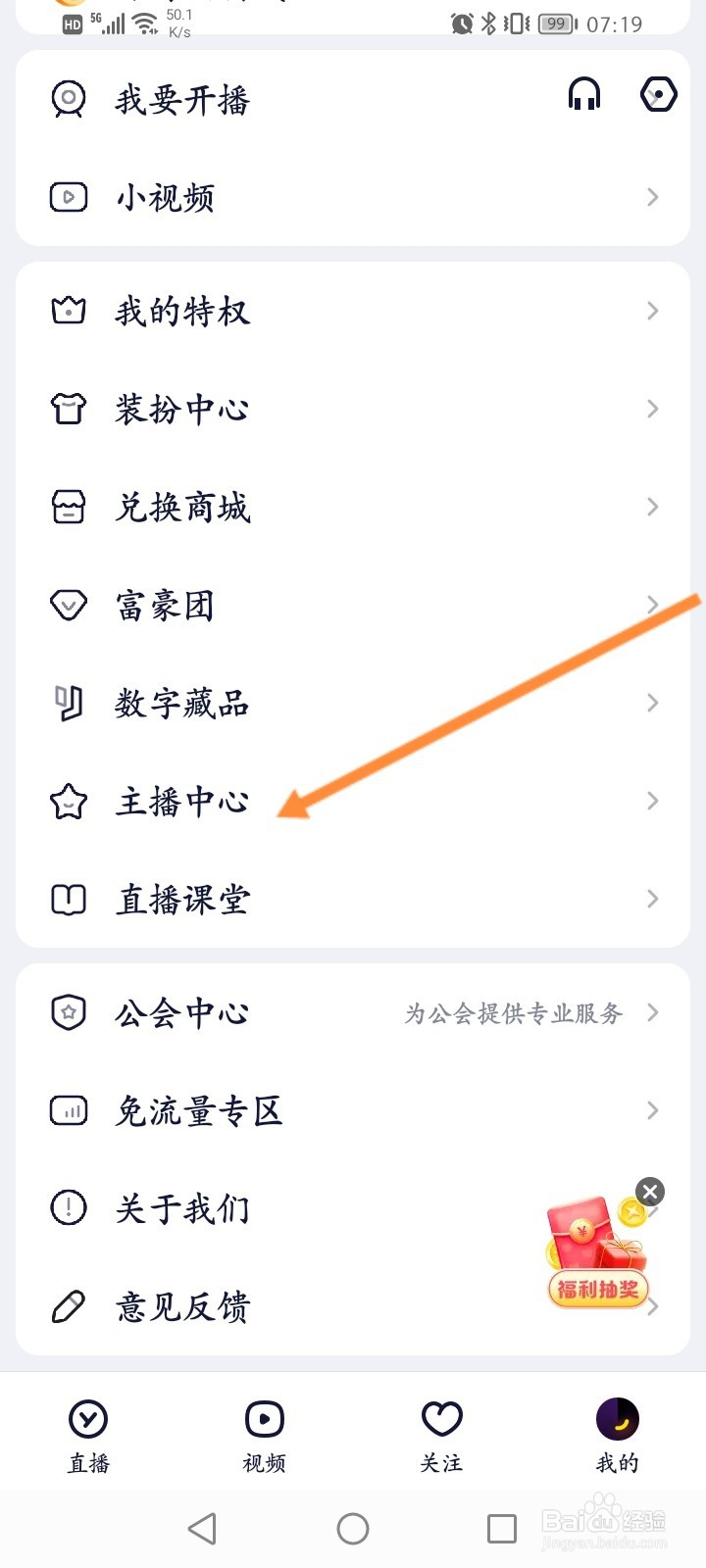Tap the Android home circle button

click(353, 1528)
